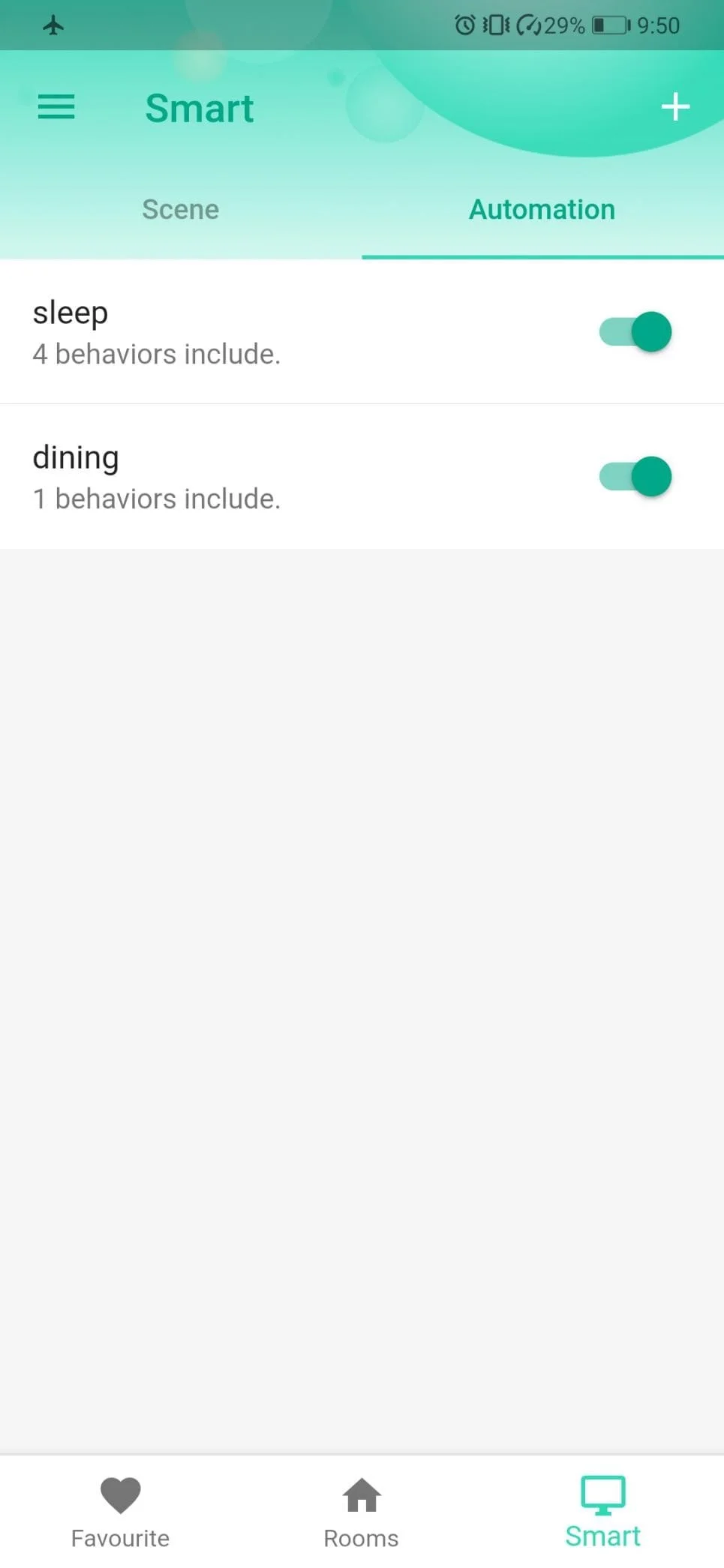Create new automation with the plus button
Viewport: 724px width, 1568px height.
pyautogui.click(x=674, y=106)
